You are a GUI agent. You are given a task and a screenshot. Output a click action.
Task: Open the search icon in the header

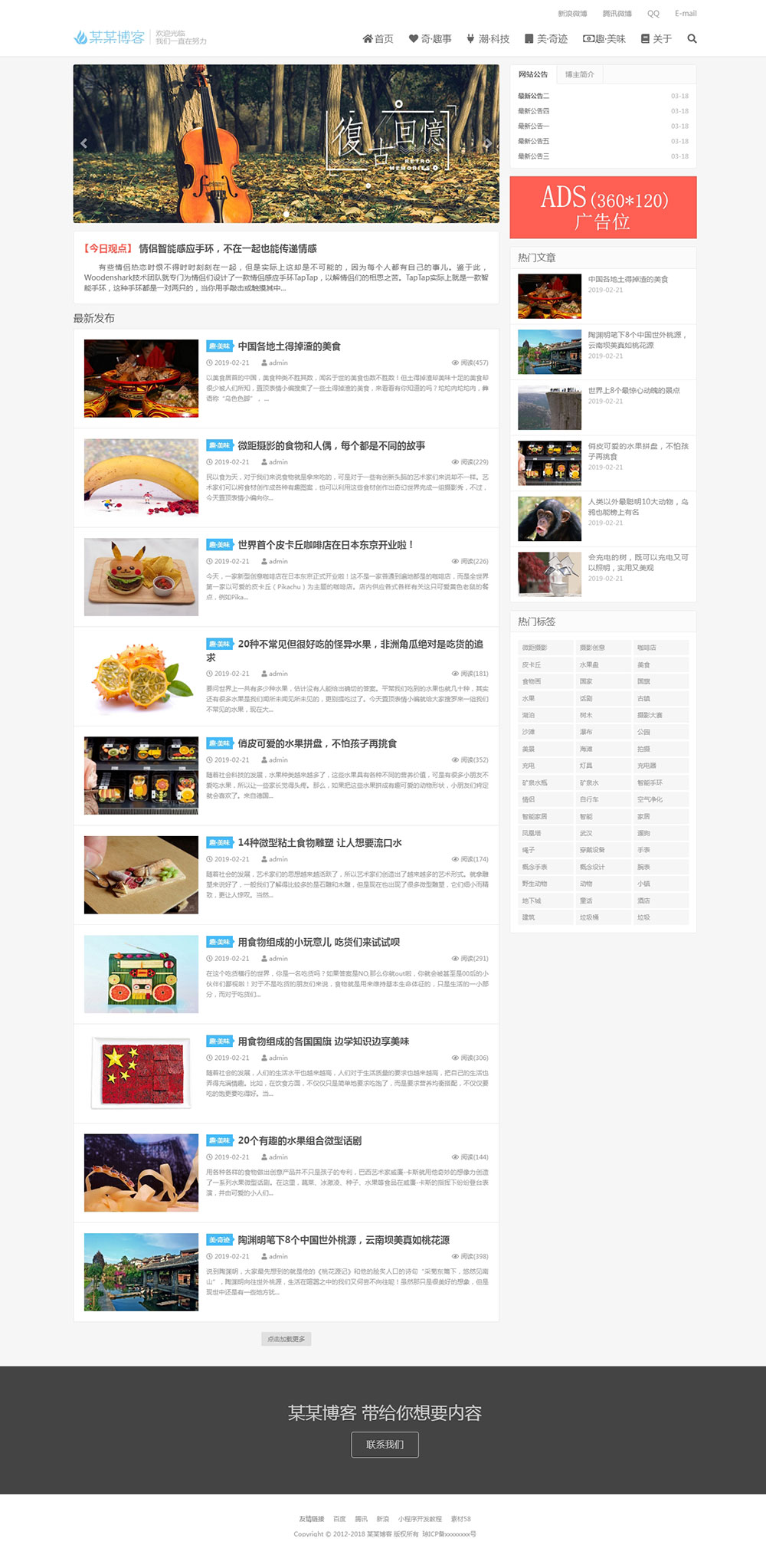point(692,39)
